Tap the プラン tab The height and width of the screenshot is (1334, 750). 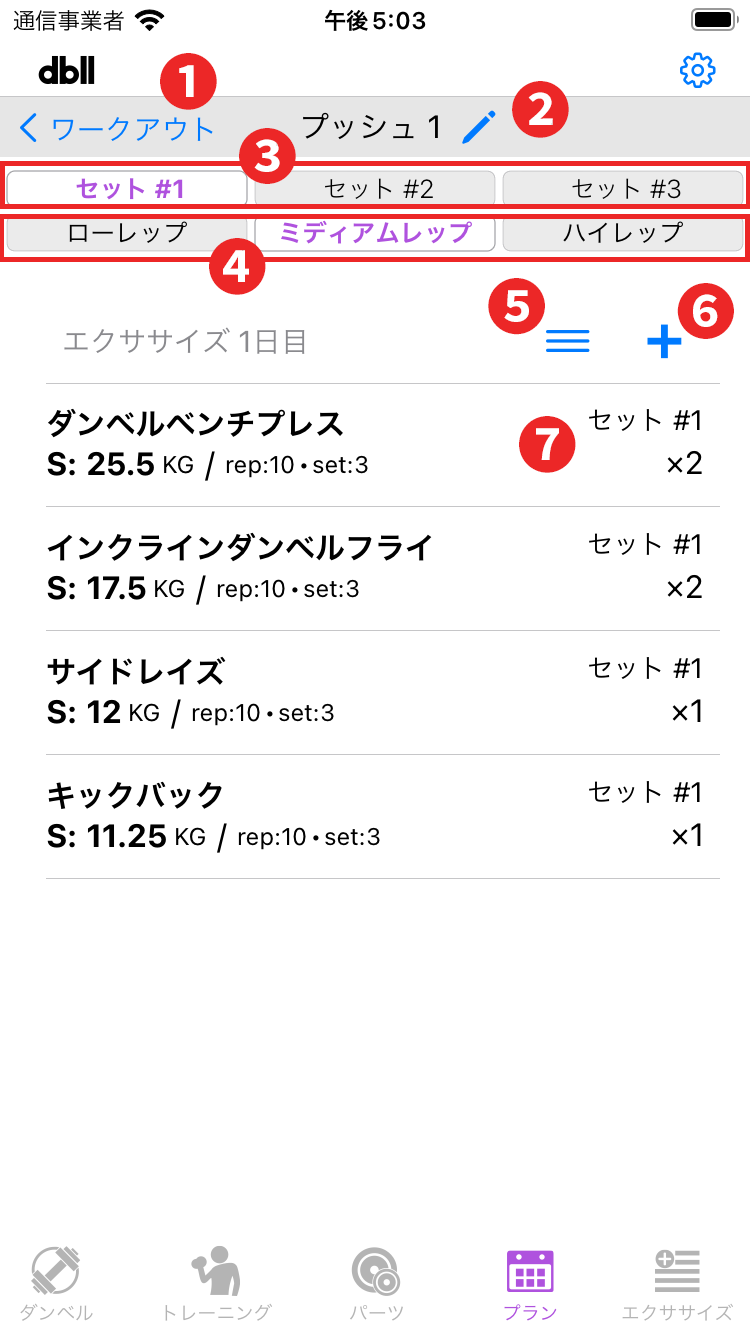(x=530, y=1284)
